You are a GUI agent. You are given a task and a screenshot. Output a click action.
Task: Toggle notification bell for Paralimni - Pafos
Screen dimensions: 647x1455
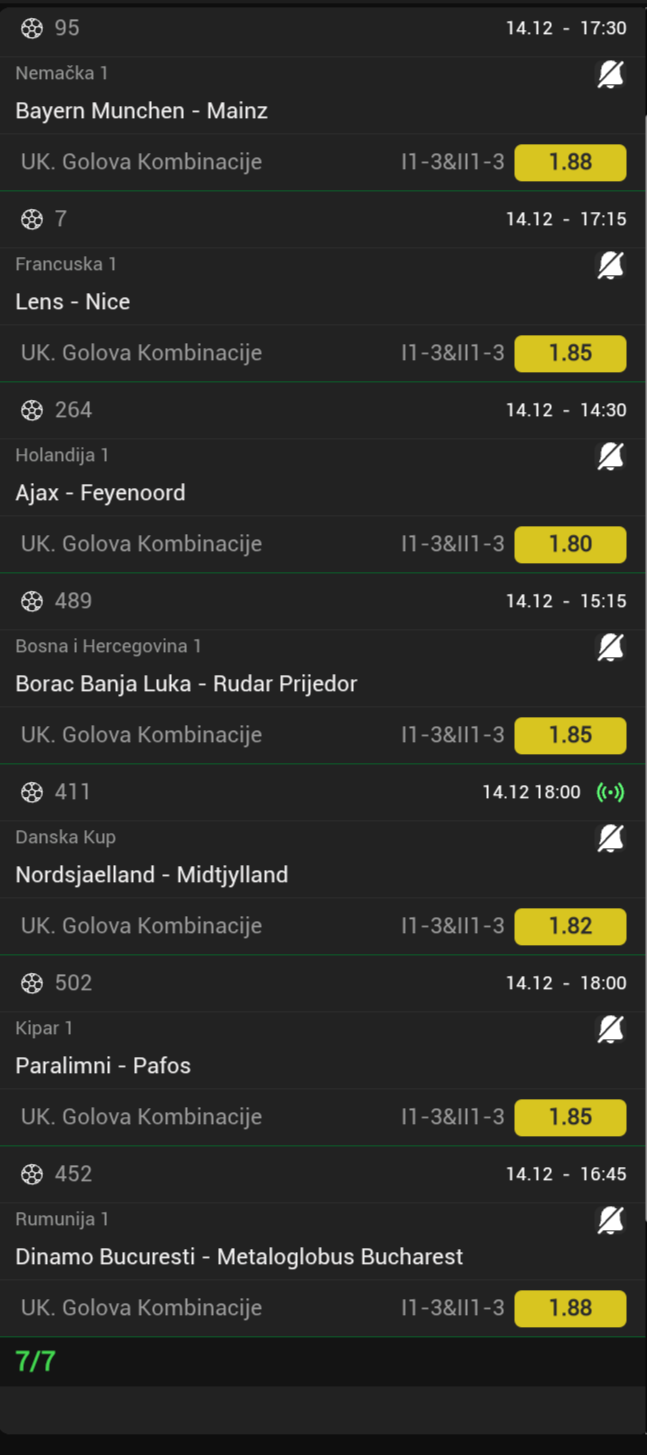[x=610, y=1029]
